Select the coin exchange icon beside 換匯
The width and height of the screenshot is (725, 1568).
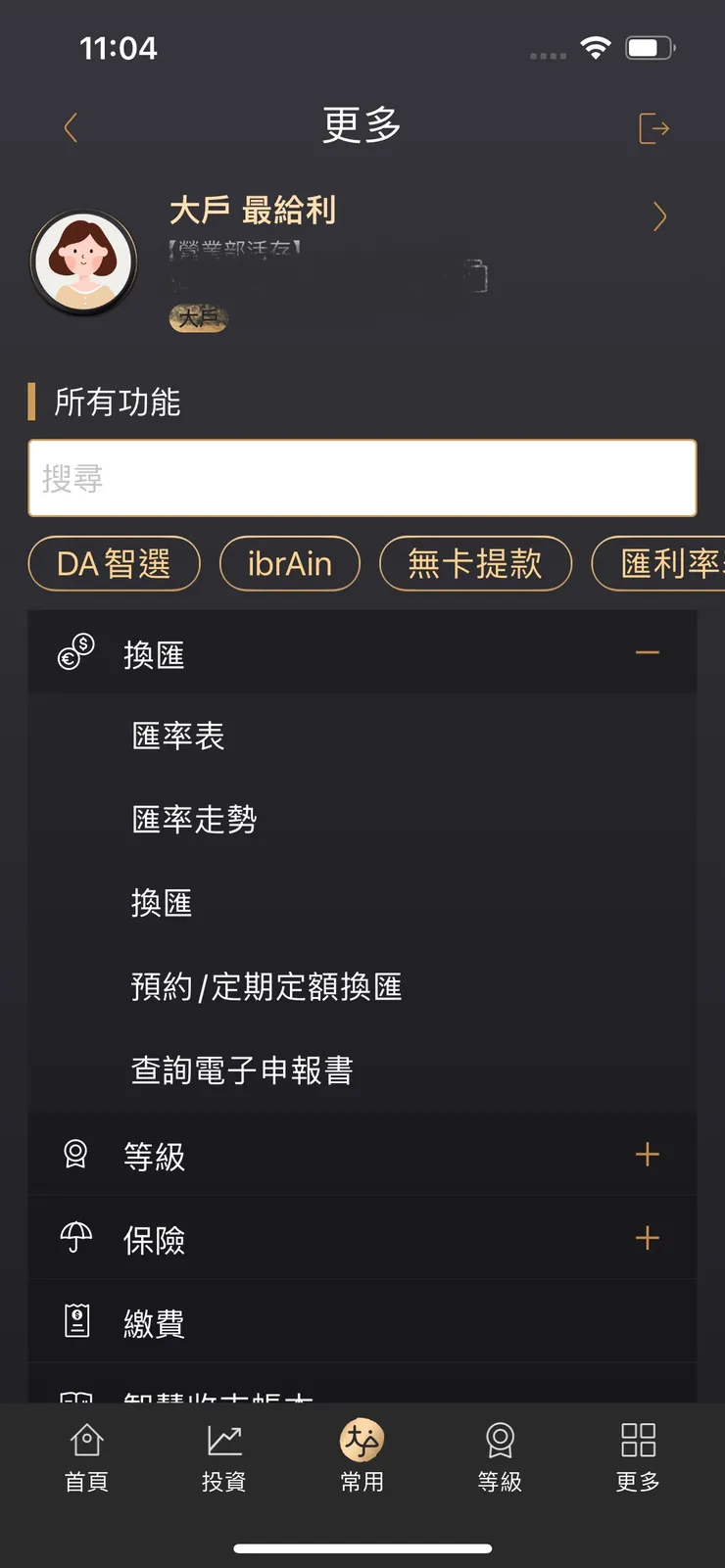pos(75,651)
